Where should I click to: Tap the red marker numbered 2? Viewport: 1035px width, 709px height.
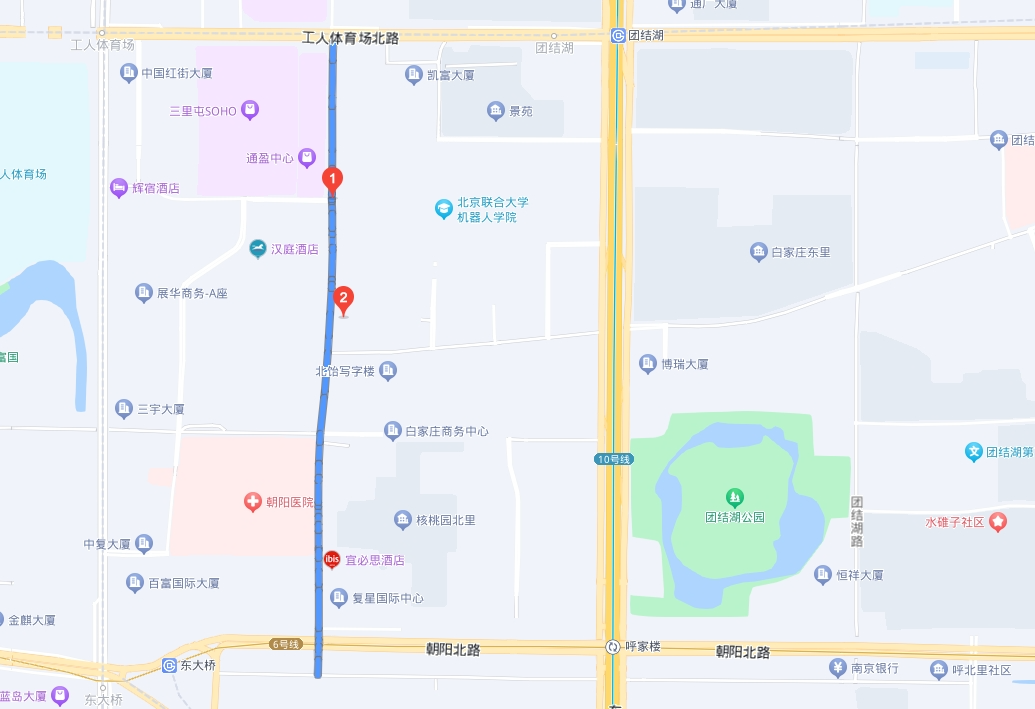coord(343,298)
